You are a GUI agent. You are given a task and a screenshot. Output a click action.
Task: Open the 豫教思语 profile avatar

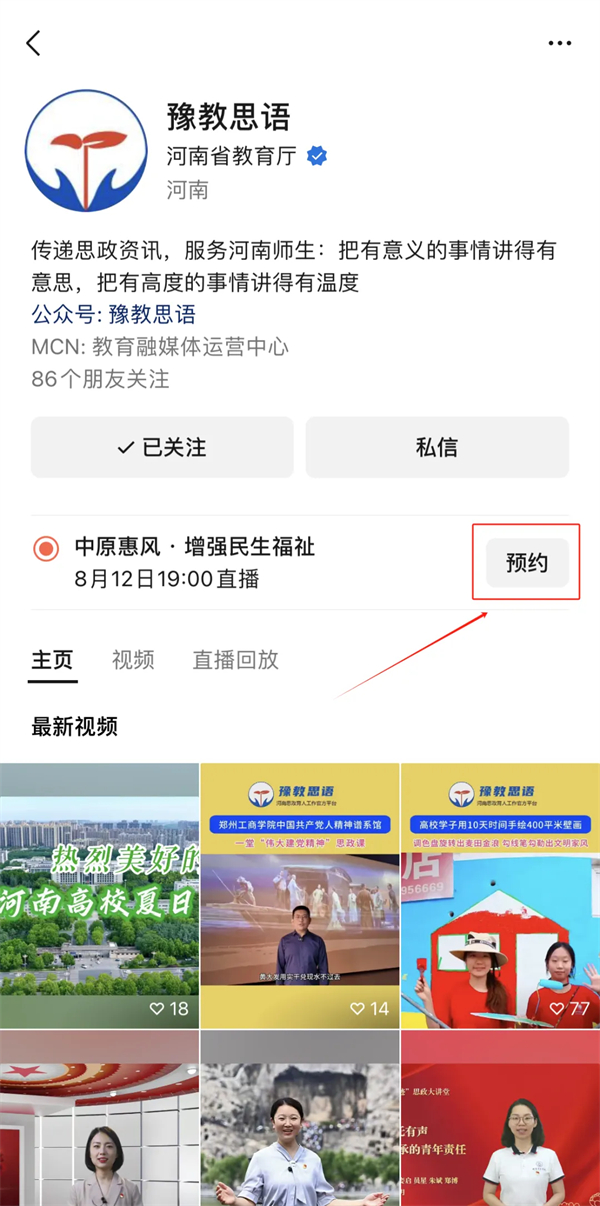(x=85, y=150)
